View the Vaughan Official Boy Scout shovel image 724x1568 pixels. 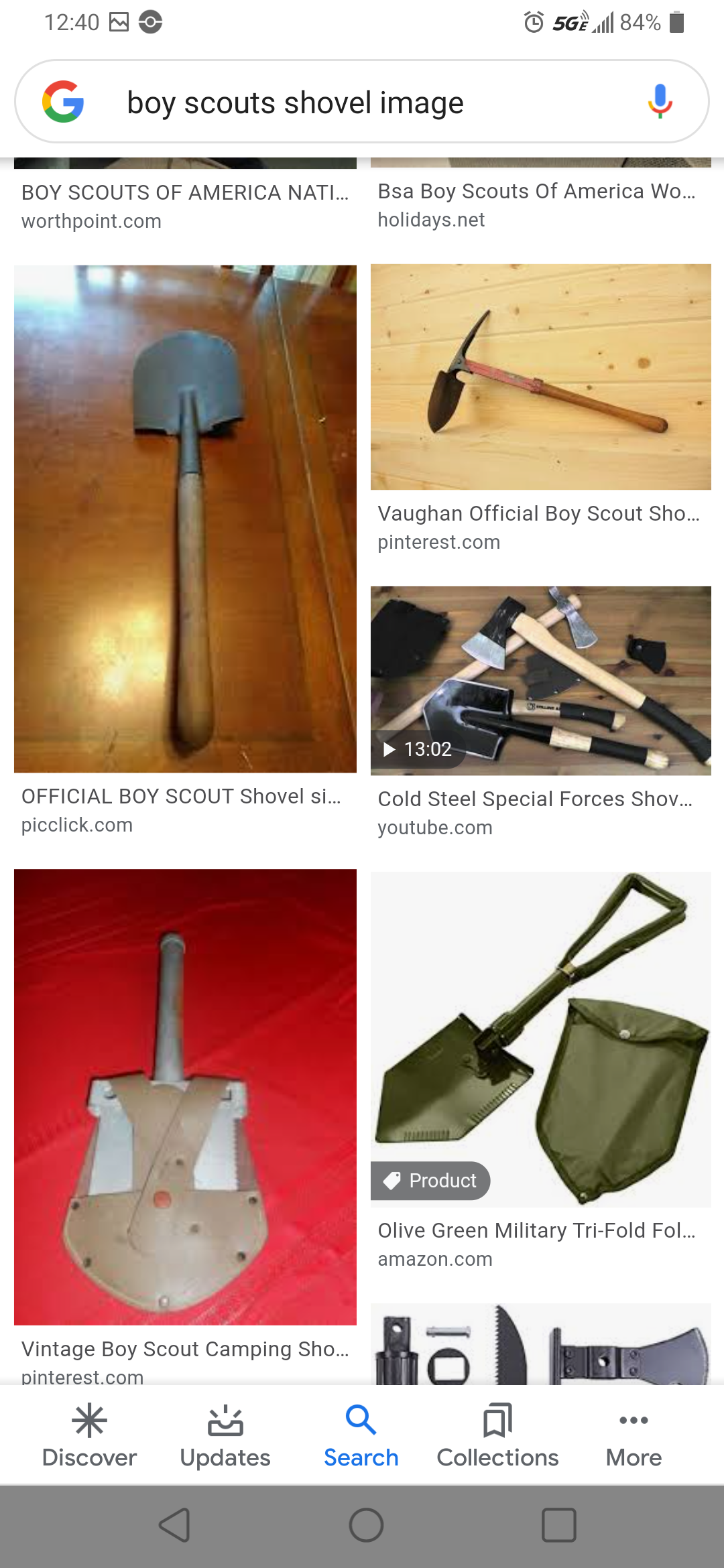[x=540, y=377]
